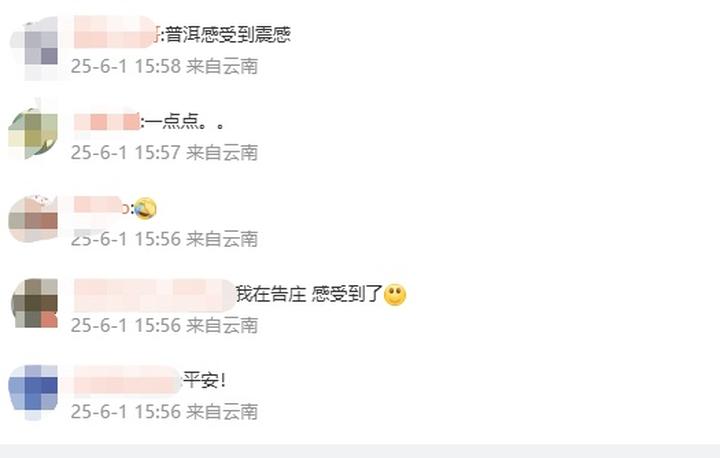Open avatar beside the 平安! comment
The width and height of the screenshot is (720, 458).
(x=33, y=391)
